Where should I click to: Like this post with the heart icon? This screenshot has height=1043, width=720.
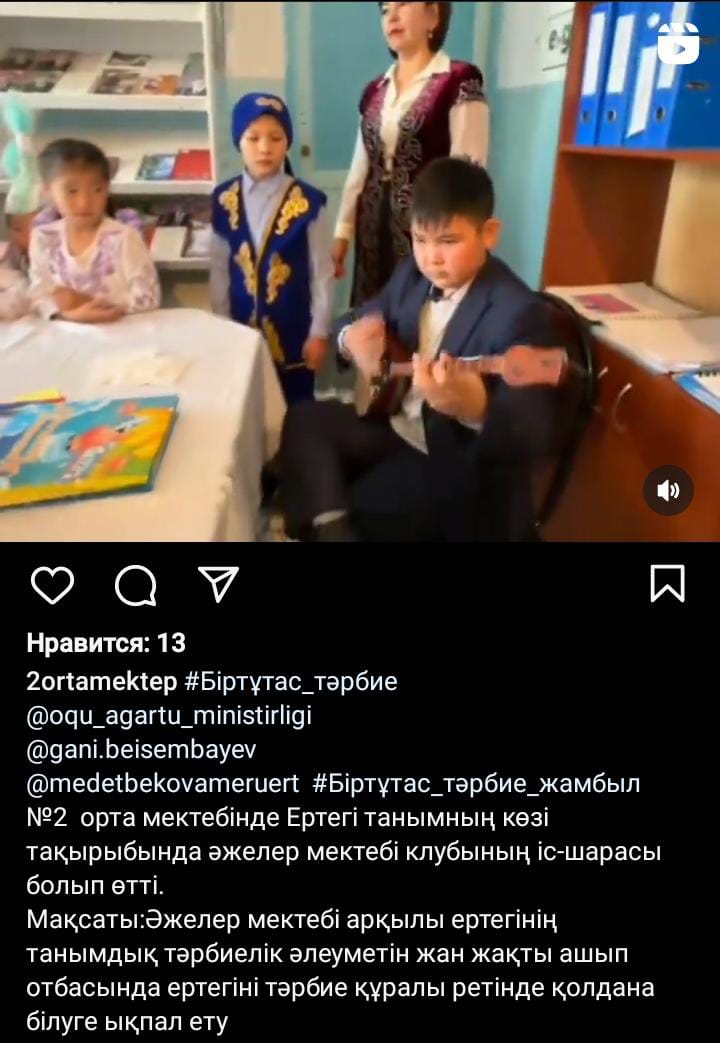pos(52,585)
